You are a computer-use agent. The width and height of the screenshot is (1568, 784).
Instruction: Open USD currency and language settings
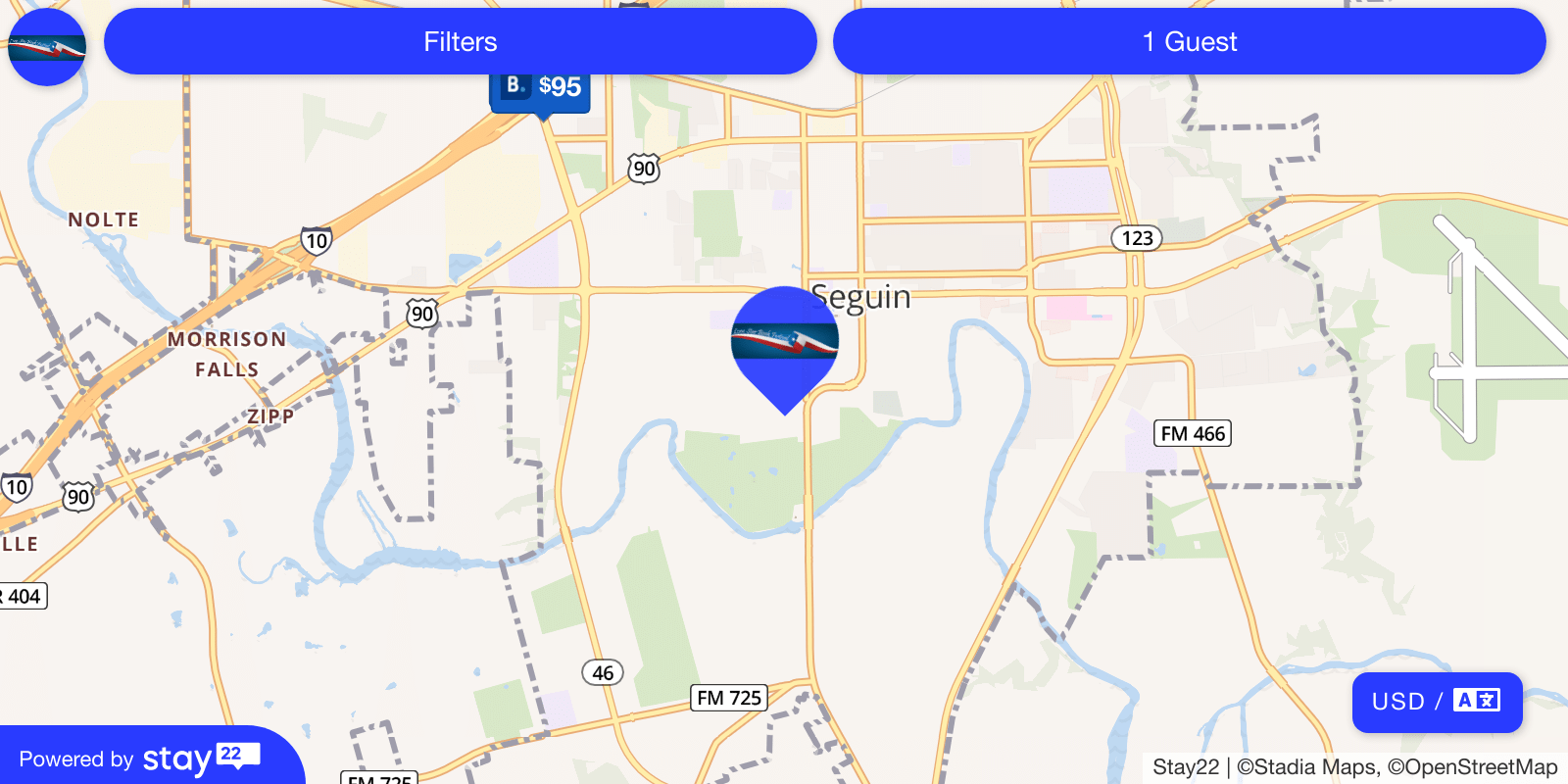[x=1436, y=702]
